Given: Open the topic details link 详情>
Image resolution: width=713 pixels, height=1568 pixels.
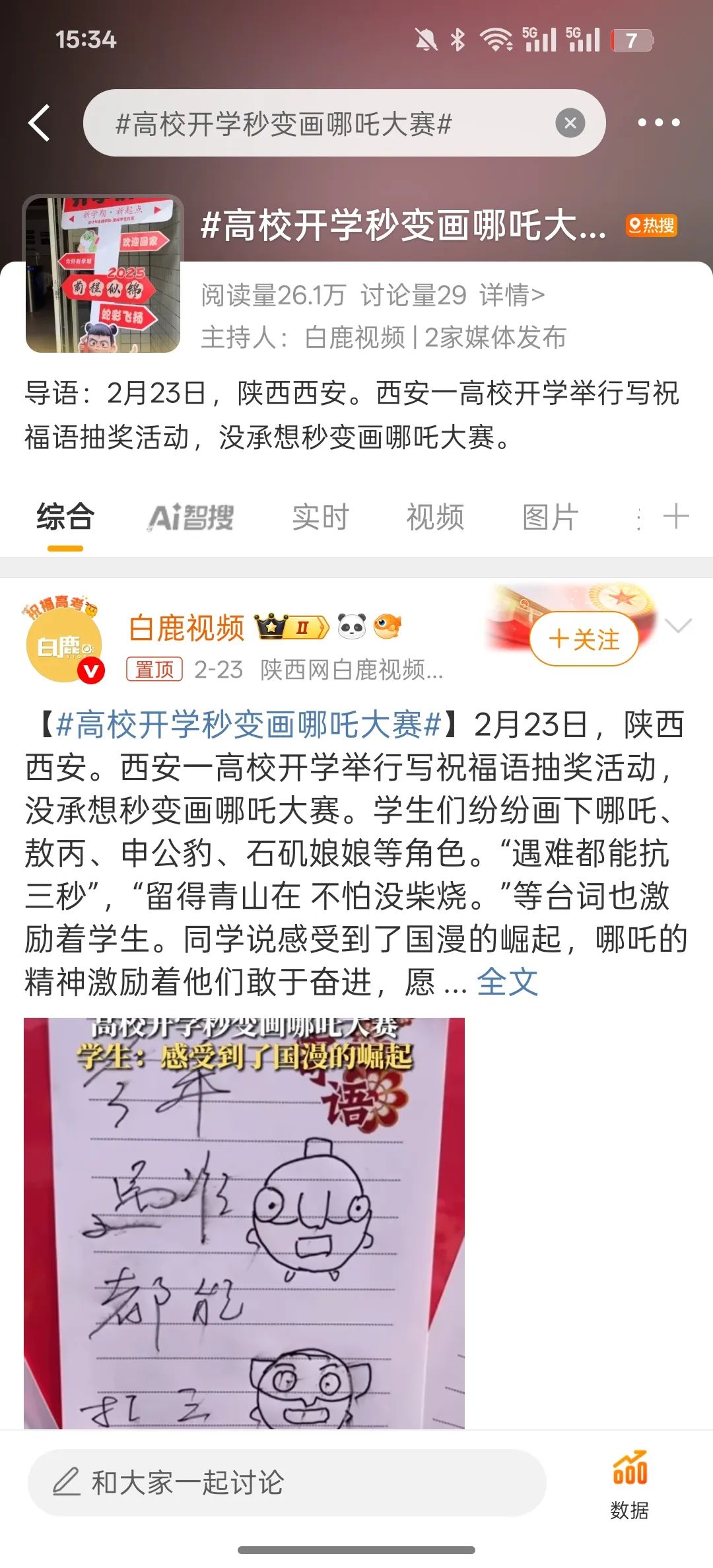Looking at the screenshot, I should pos(512,295).
